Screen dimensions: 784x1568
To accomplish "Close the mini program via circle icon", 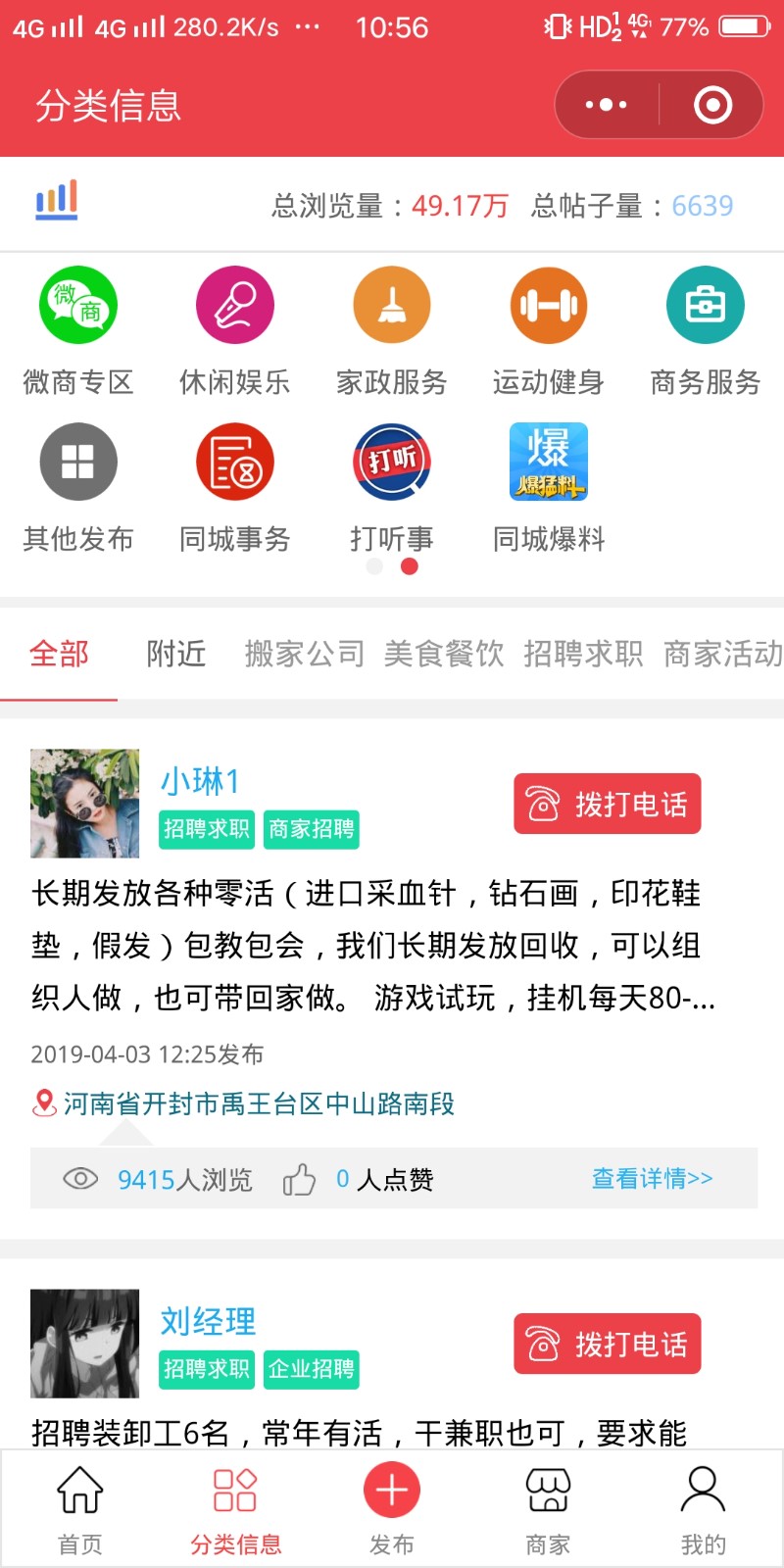I will [x=712, y=105].
